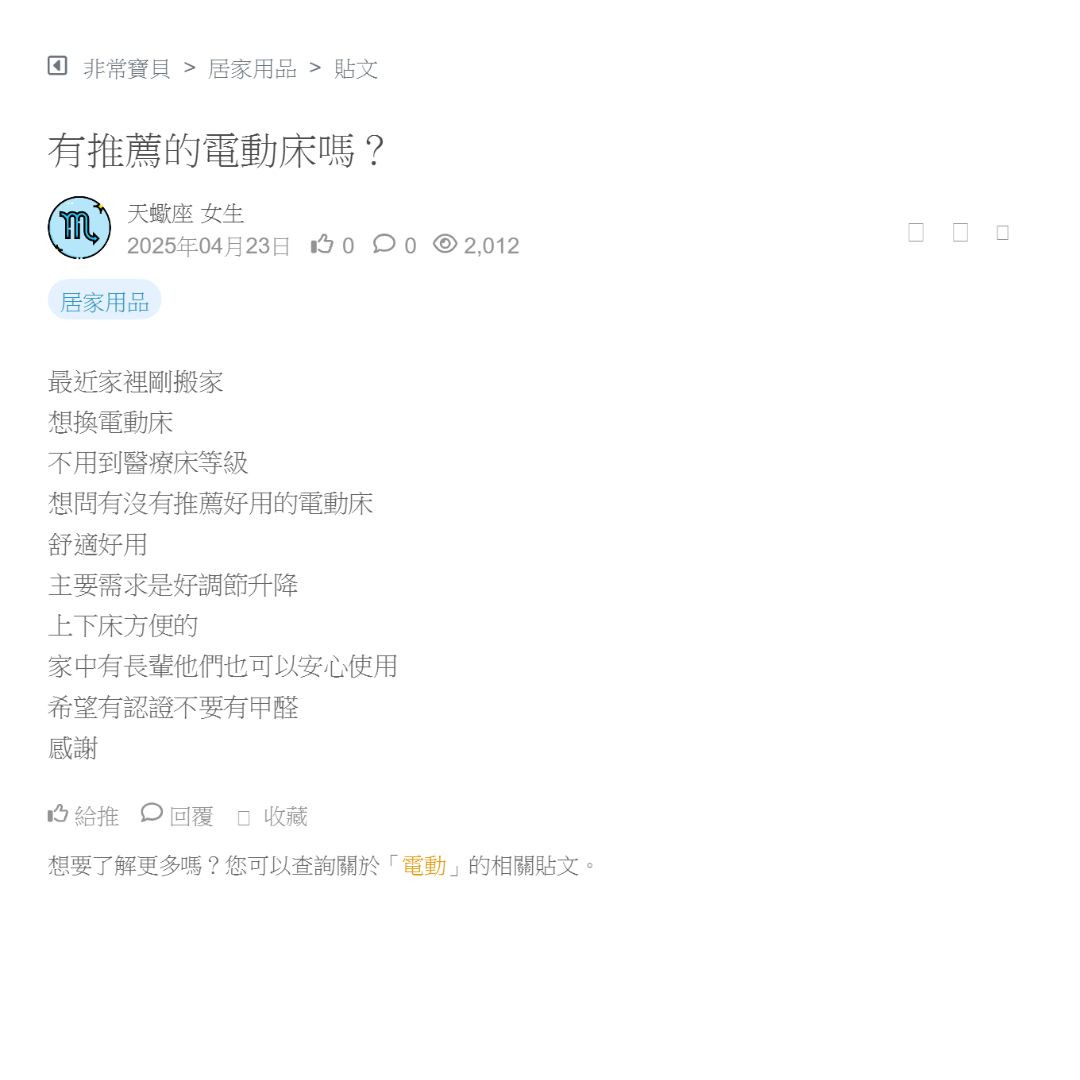
Task: Open the 非常寶貝 breadcrumb link
Action: 126,69
